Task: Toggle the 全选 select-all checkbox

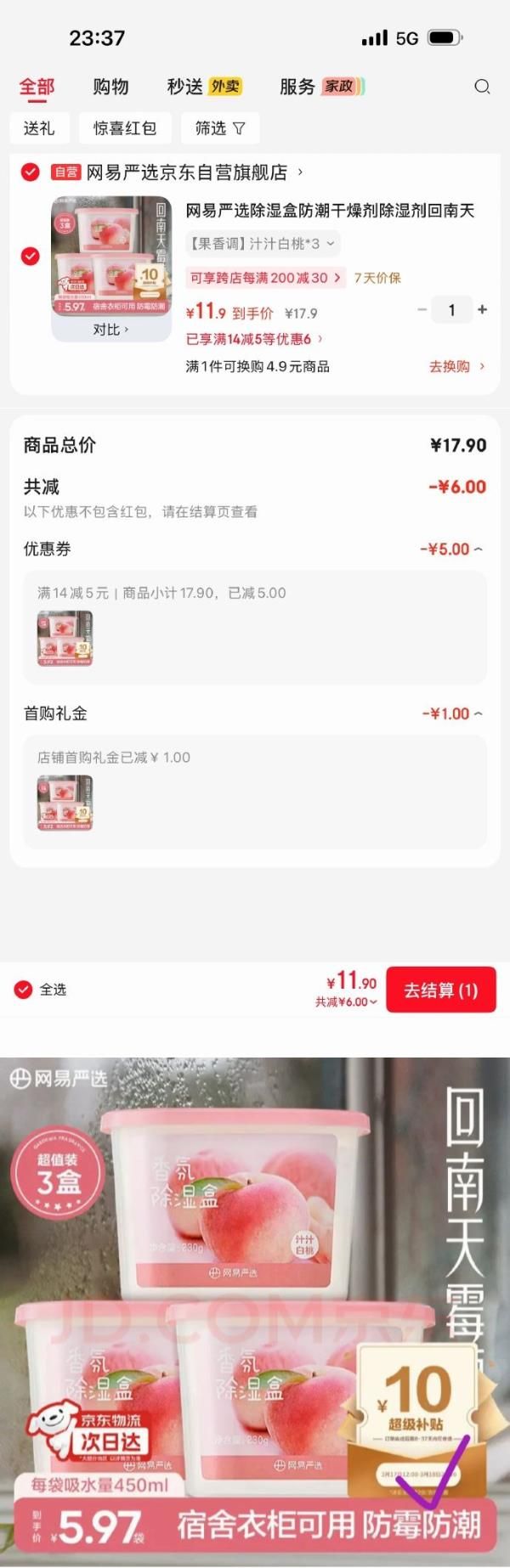Action: (23, 990)
